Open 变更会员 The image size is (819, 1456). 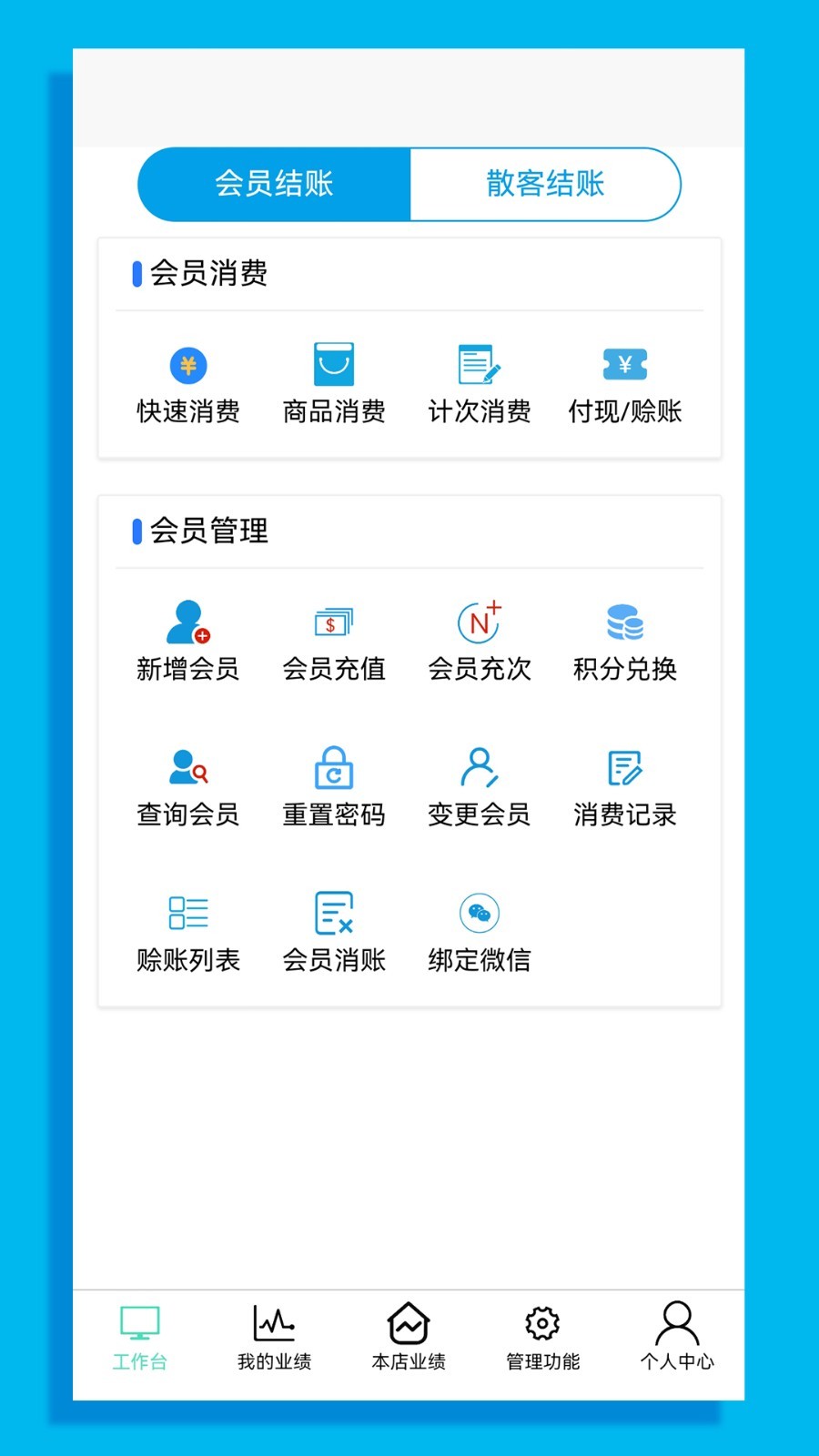click(480, 787)
